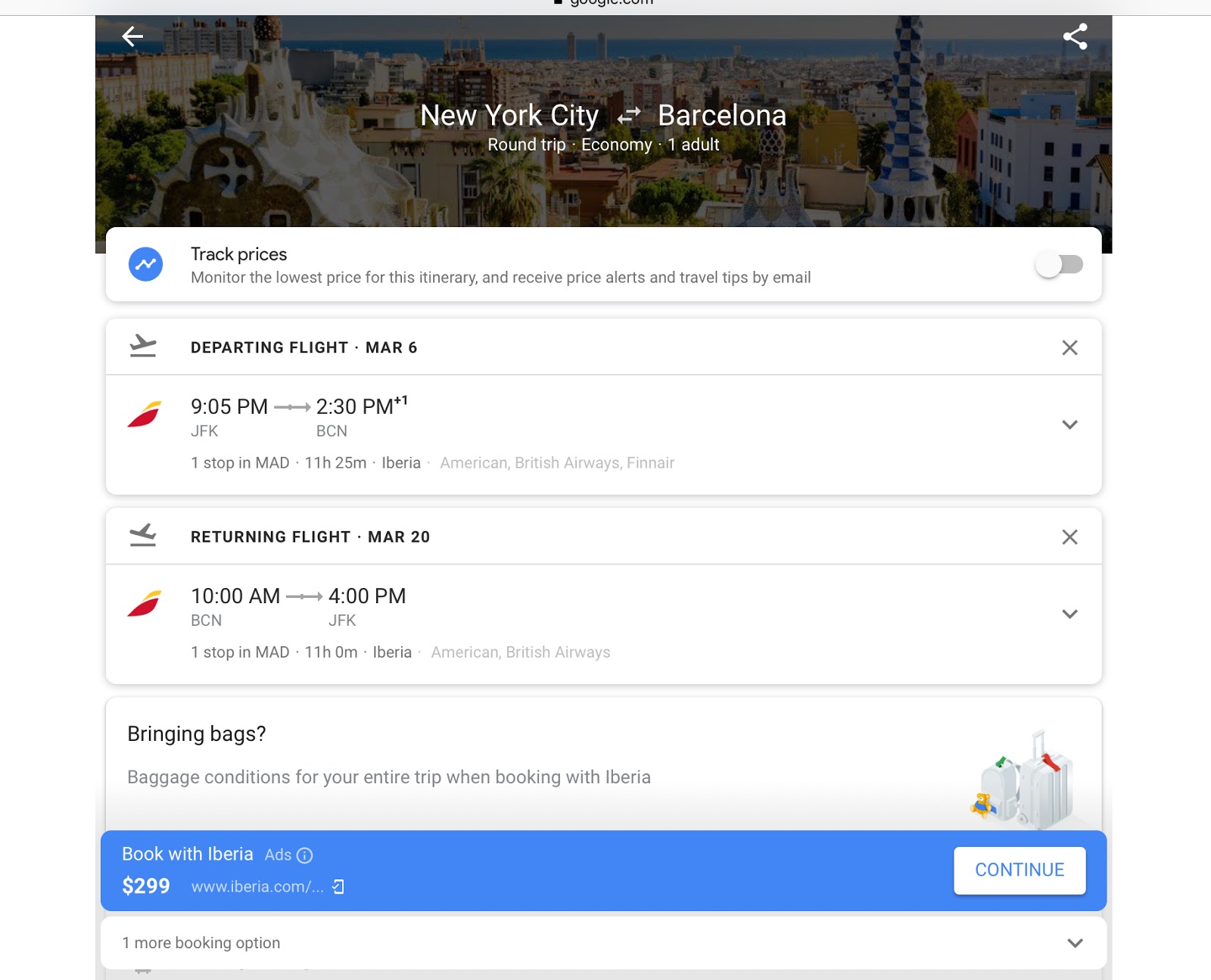This screenshot has width=1211, height=980.
Task: Expand 1 more booking option
Action: [1074, 943]
